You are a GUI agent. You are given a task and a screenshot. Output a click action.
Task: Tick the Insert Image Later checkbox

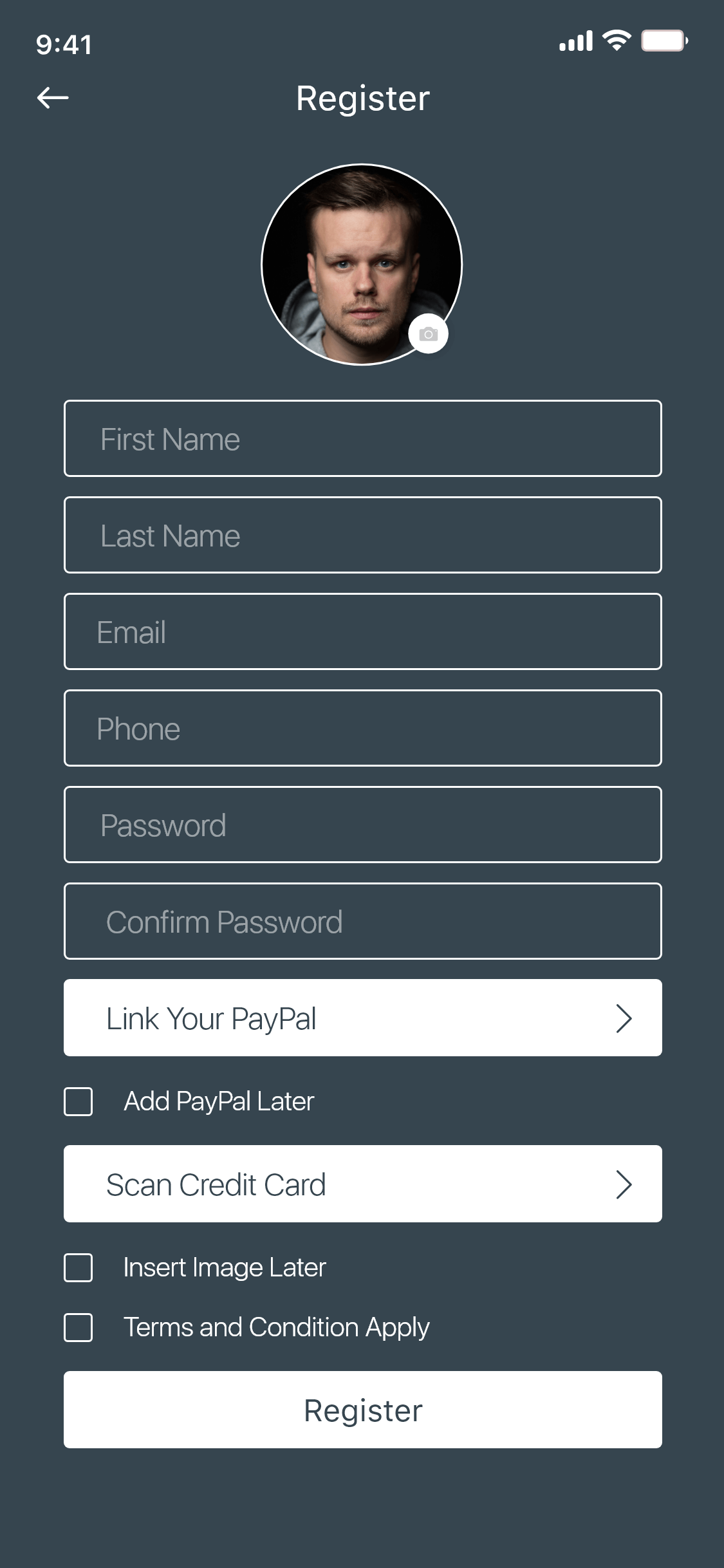[x=79, y=1267]
